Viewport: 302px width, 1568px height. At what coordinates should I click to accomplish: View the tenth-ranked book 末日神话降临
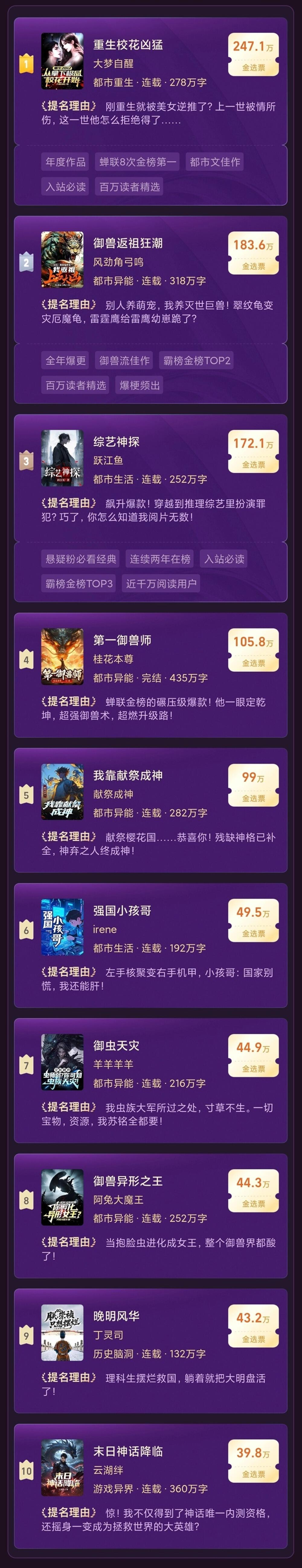pyautogui.click(x=127, y=1451)
